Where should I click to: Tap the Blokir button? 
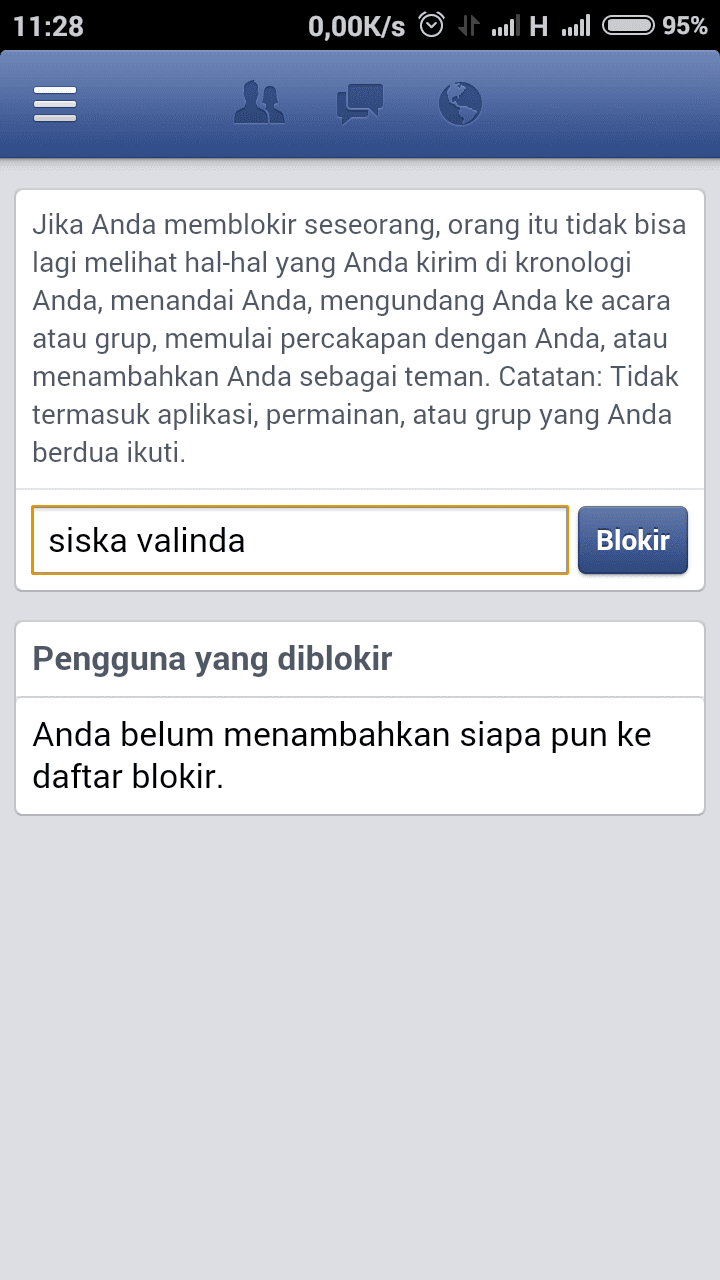pos(633,540)
